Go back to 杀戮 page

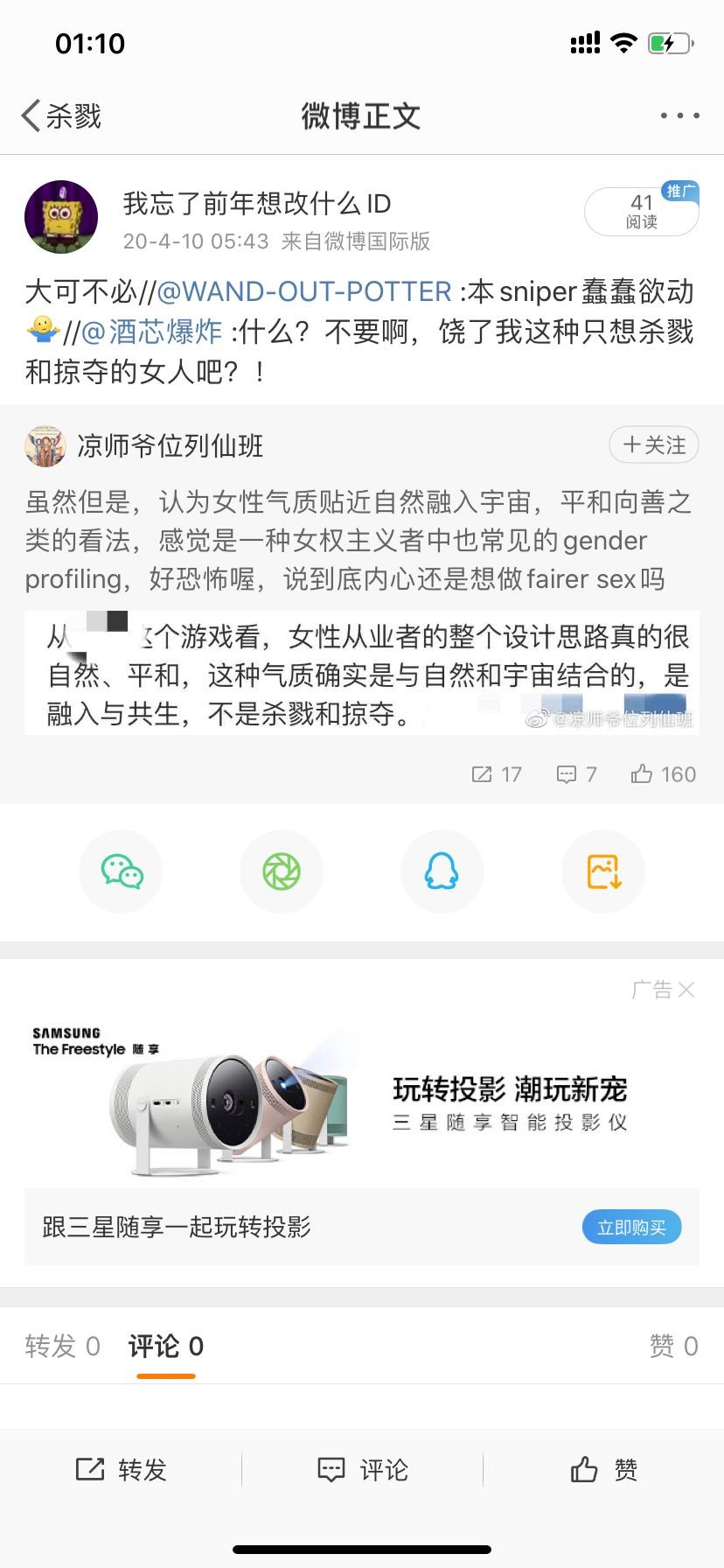(61, 115)
